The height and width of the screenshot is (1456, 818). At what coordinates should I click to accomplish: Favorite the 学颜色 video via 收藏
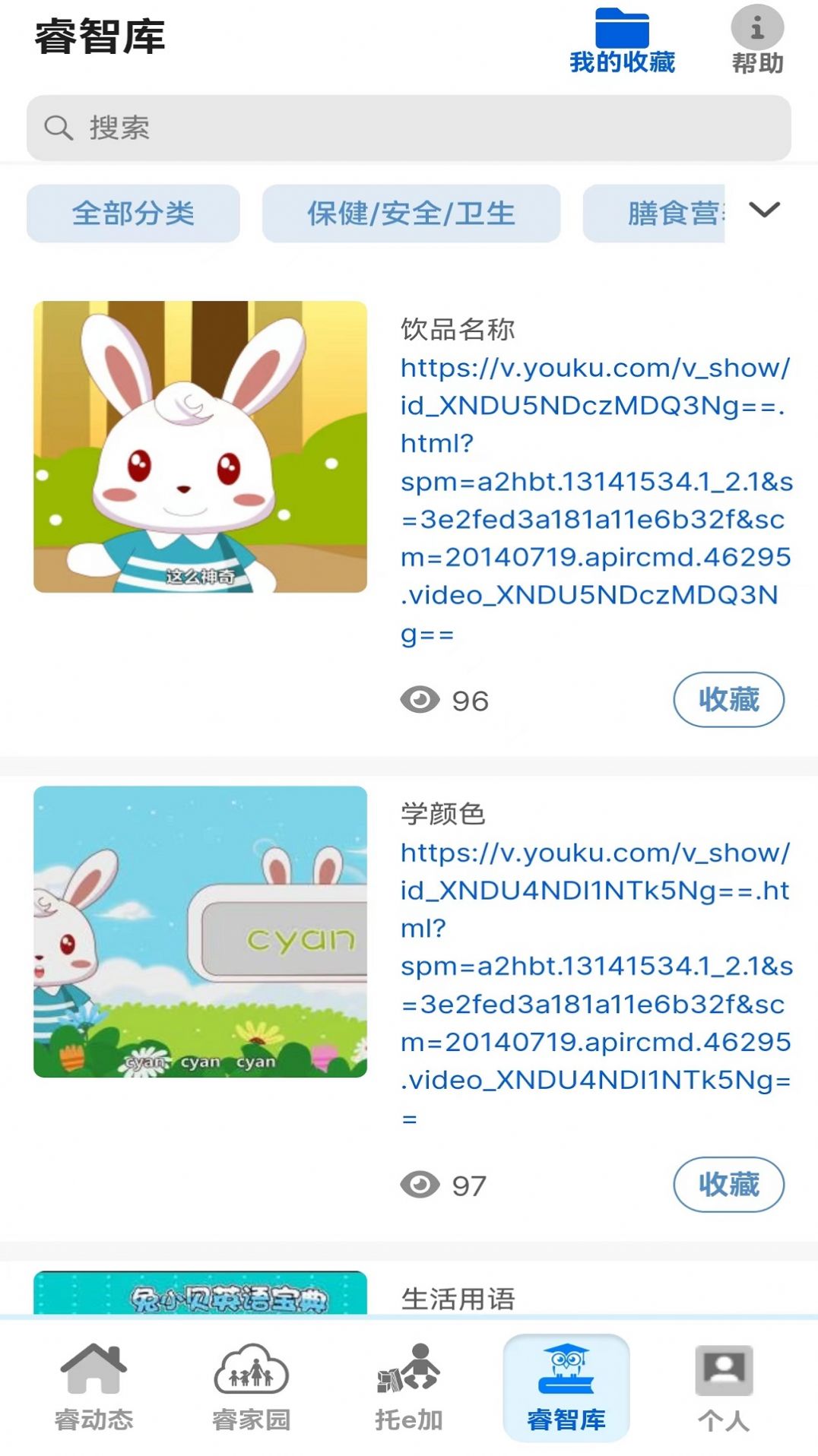[x=728, y=1183]
